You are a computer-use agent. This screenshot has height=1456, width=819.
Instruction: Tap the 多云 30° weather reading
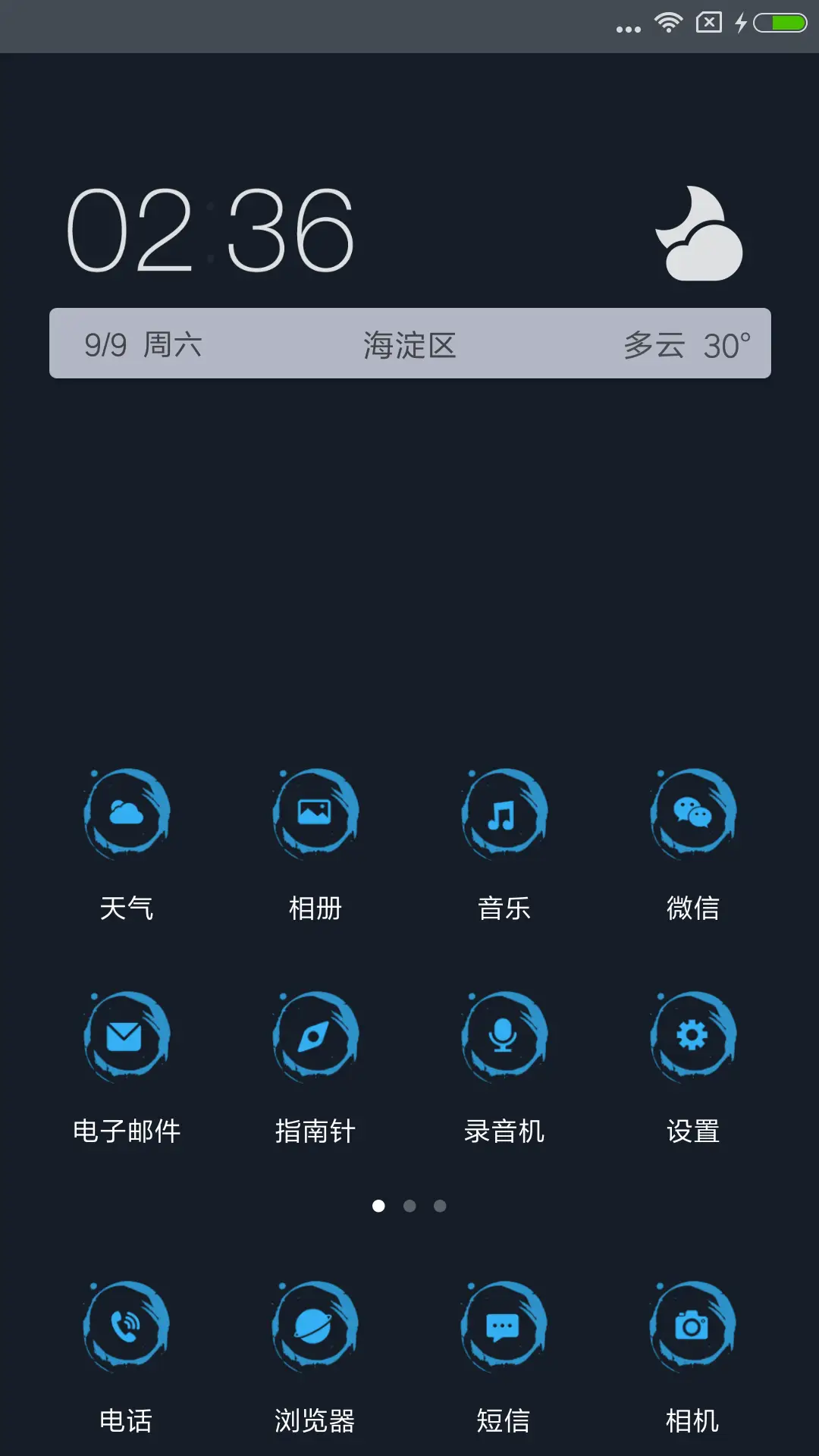686,345
